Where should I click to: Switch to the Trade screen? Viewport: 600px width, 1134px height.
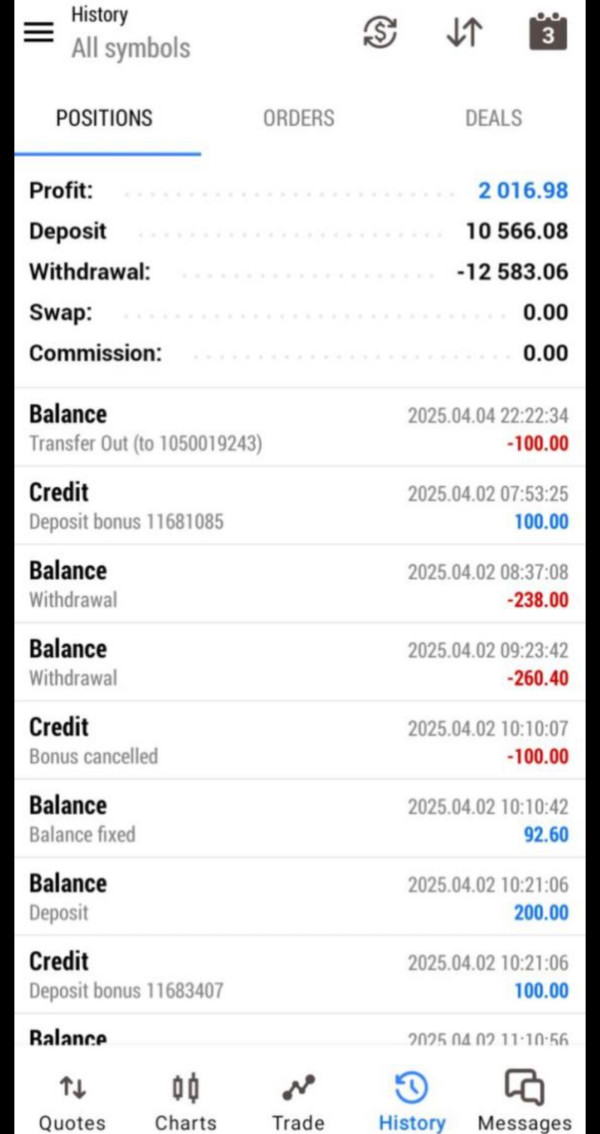pyautogui.click(x=298, y=1102)
